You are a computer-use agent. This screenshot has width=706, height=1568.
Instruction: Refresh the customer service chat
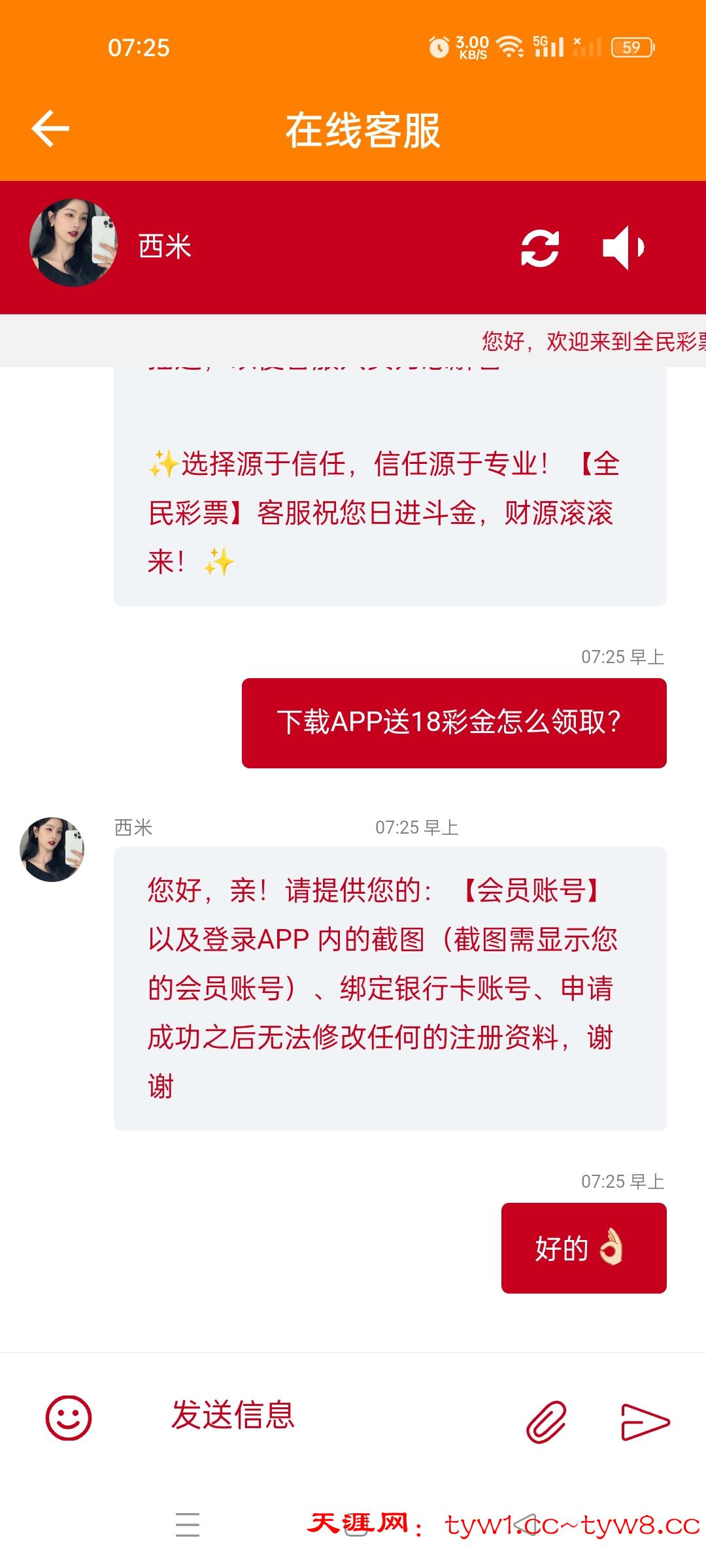click(540, 248)
